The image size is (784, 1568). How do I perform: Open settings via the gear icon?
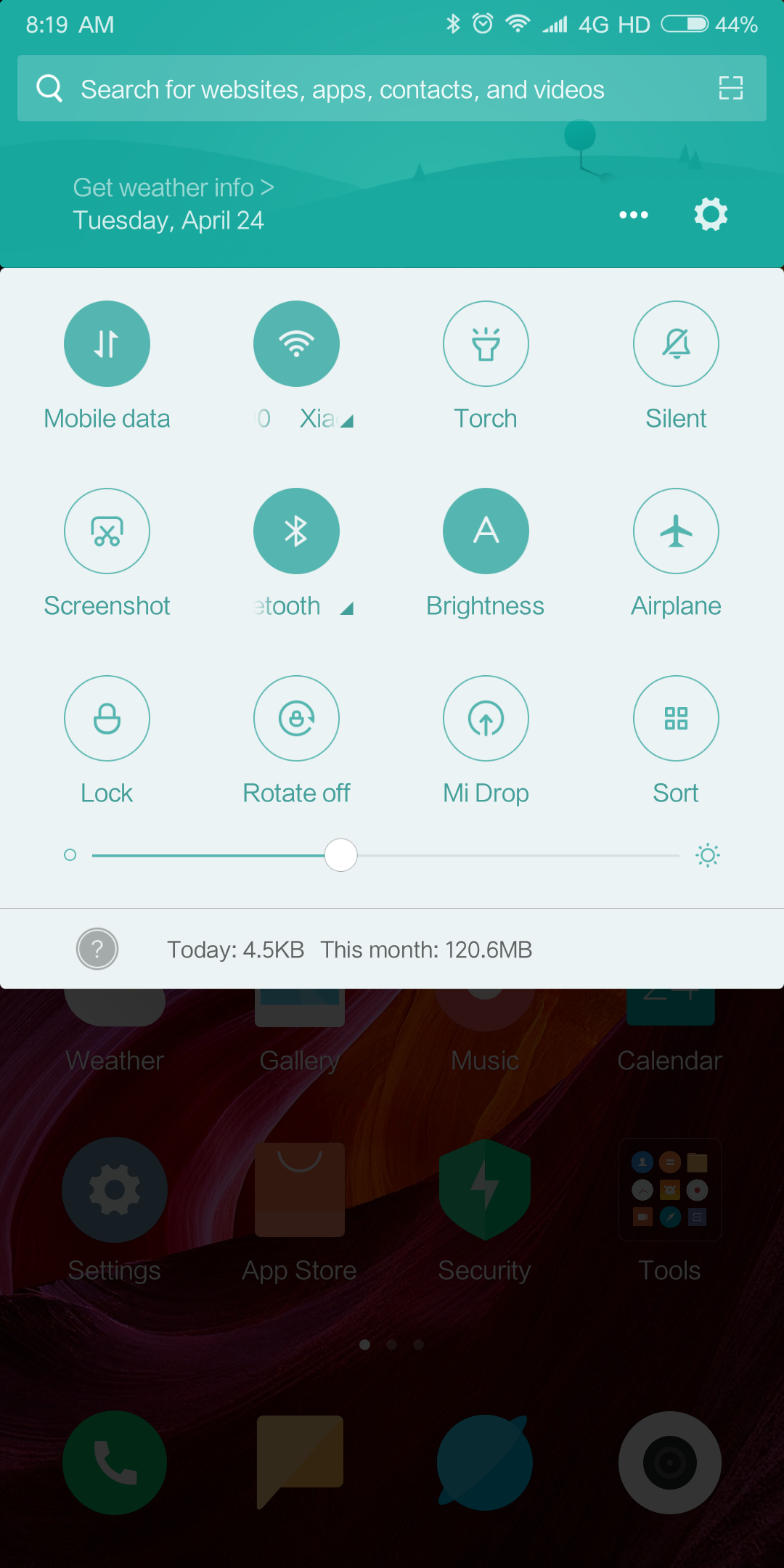pos(711,214)
